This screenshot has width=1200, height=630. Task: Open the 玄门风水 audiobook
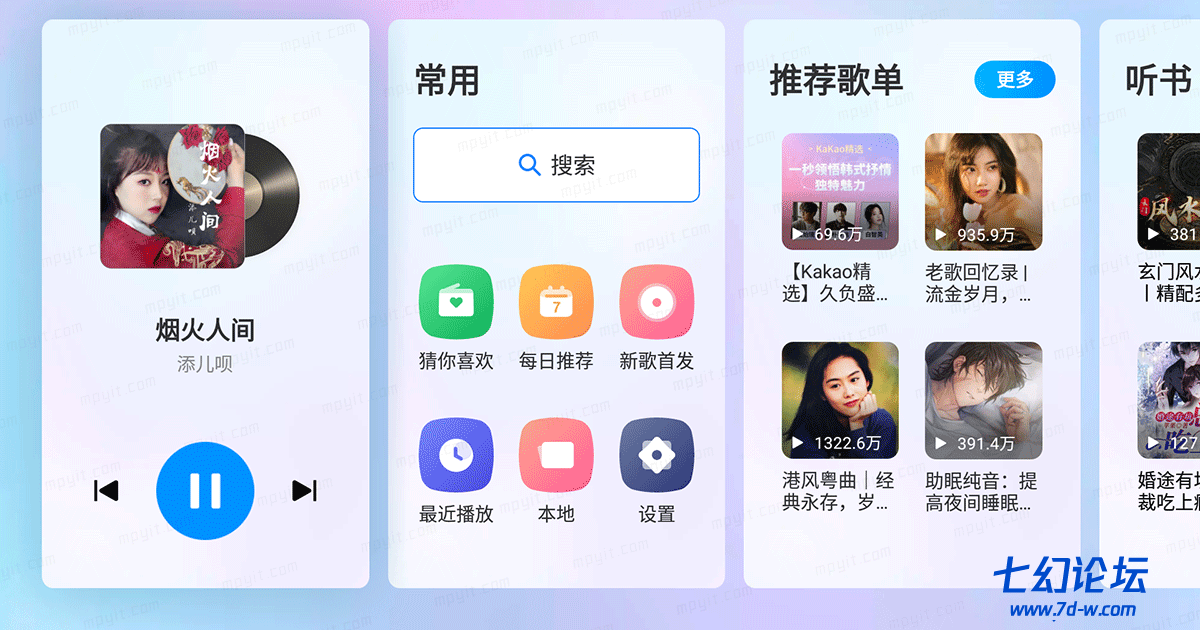1170,192
